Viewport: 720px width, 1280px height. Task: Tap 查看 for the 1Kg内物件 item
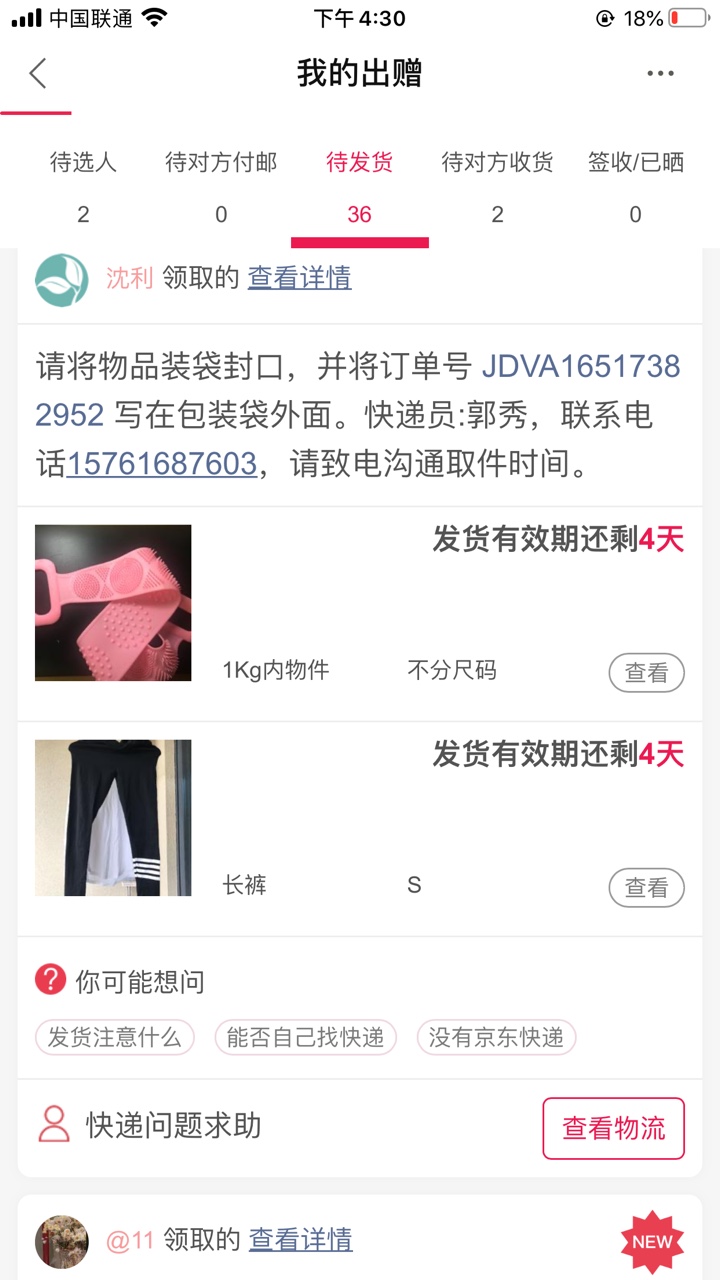coord(646,673)
